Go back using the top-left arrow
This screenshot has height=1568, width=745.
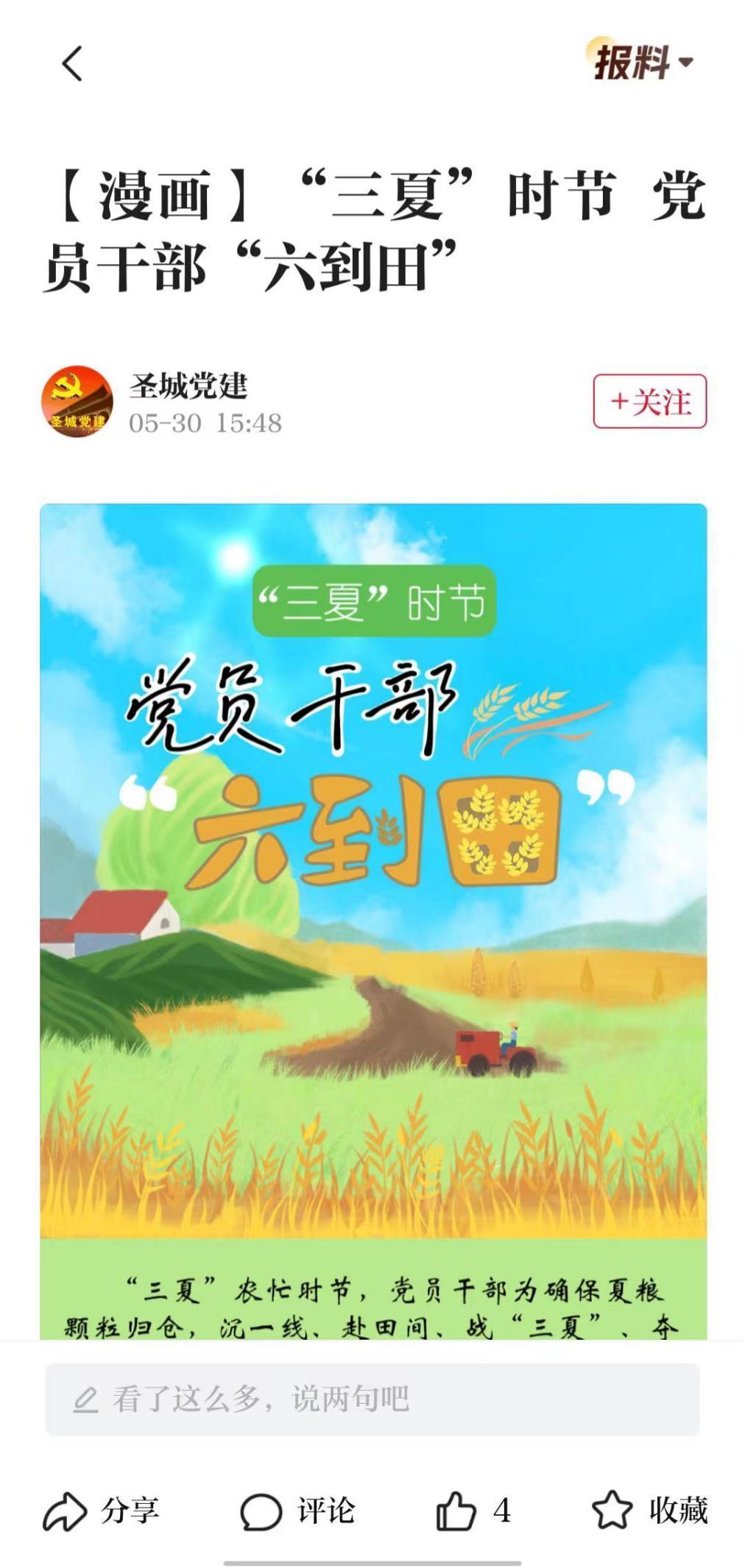tap(72, 63)
